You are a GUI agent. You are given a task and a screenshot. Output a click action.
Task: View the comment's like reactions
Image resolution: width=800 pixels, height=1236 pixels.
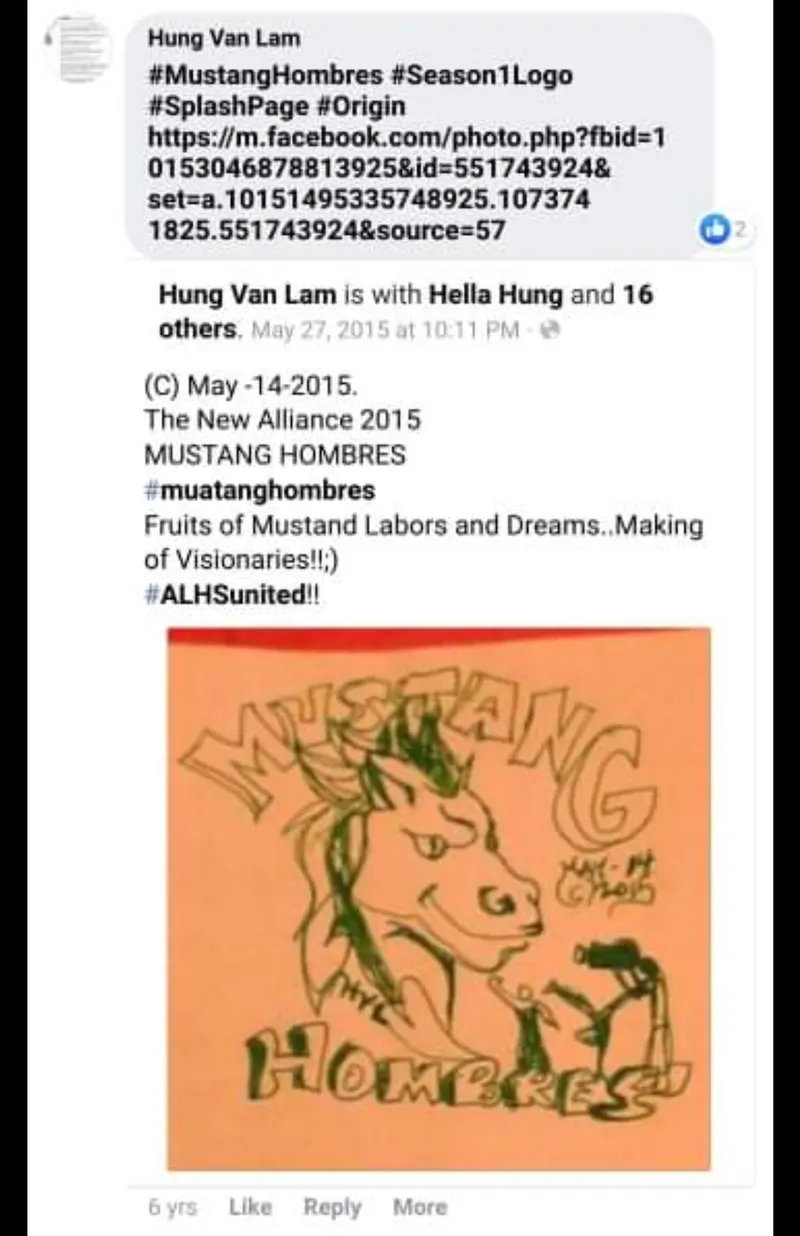722,229
